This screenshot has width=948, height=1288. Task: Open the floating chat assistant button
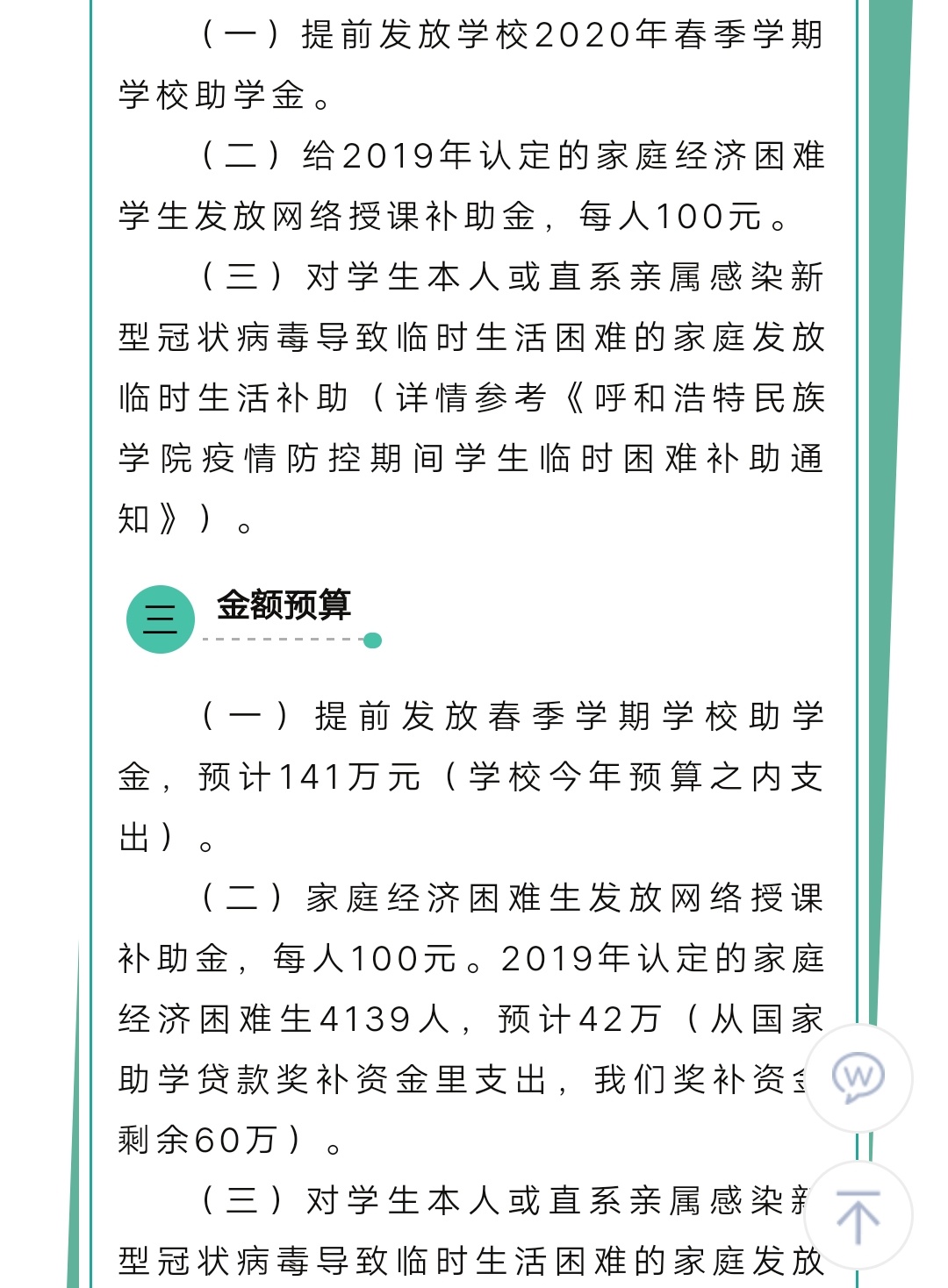point(858,1077)
